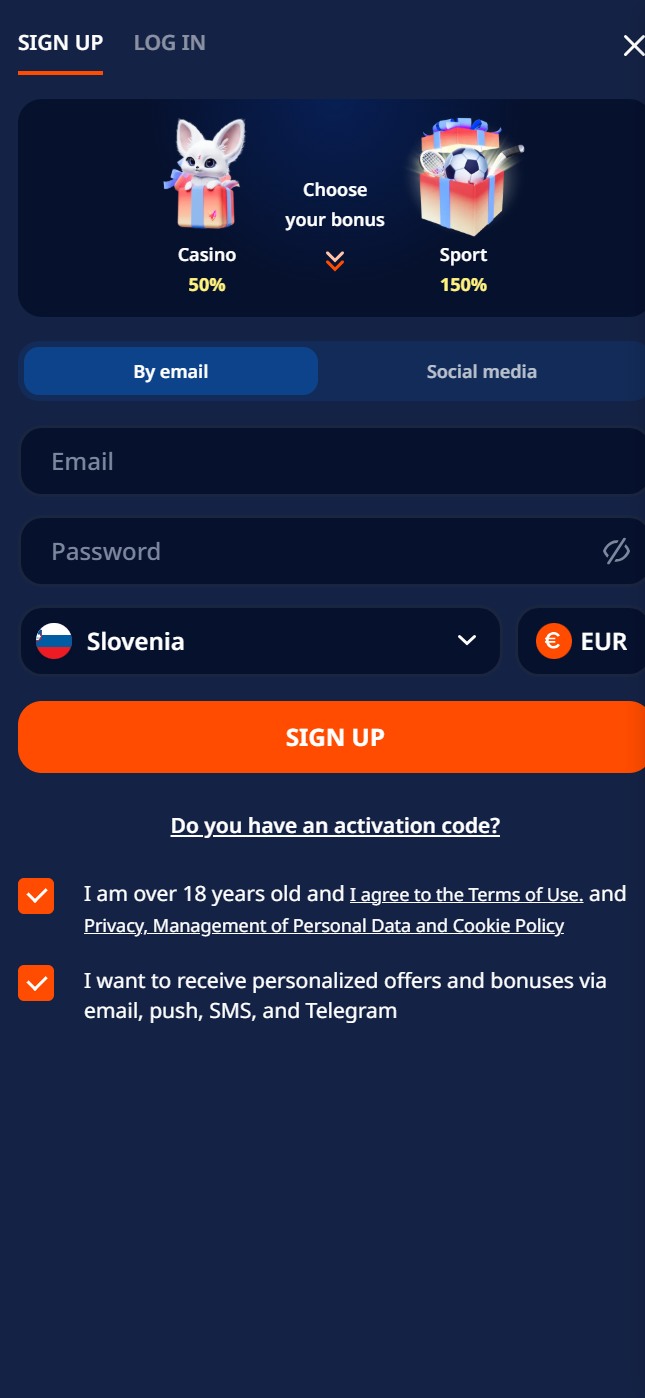645x1398 pixels.
Task: Open the activation code link
Action: point(335,826)
